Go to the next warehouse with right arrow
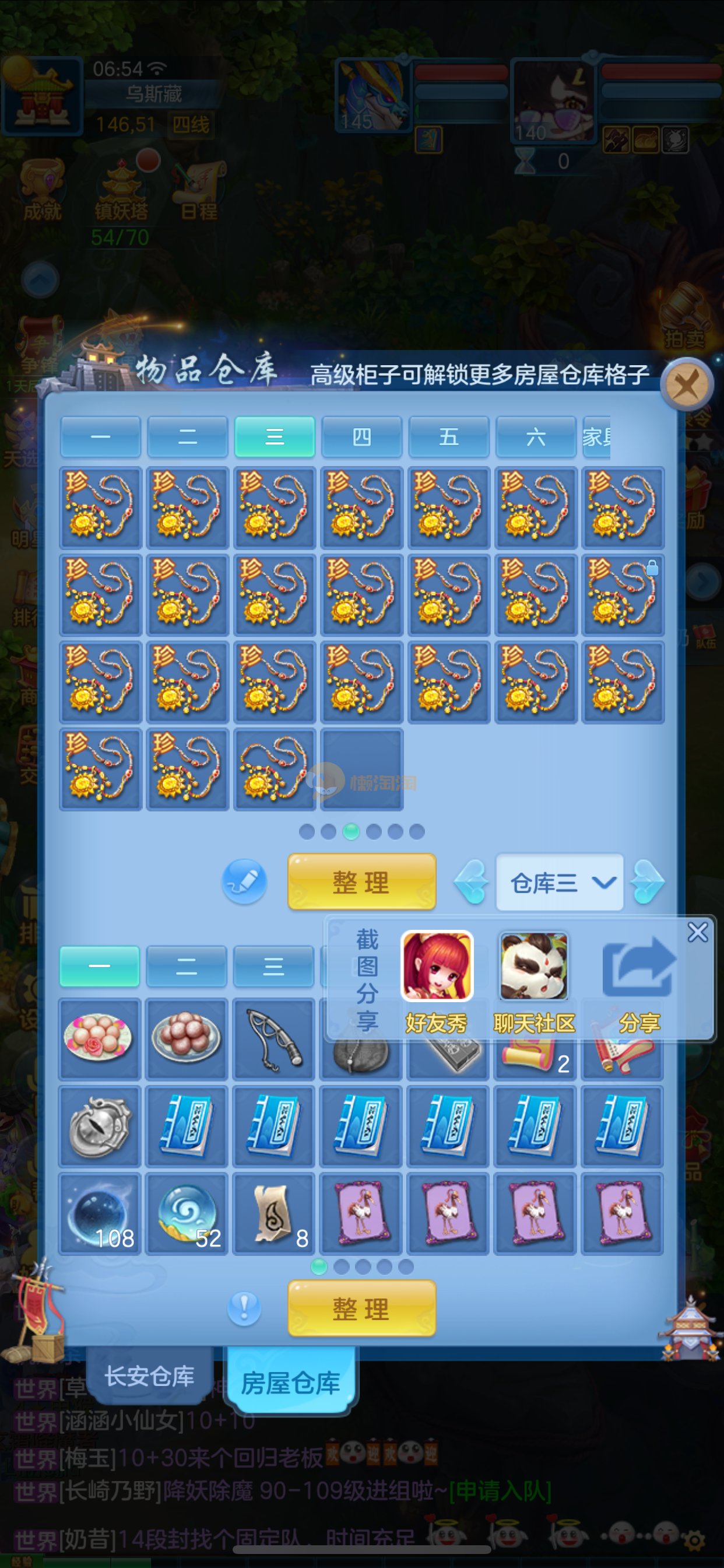This screenshot has height=1568, width=724. point(646,881)
